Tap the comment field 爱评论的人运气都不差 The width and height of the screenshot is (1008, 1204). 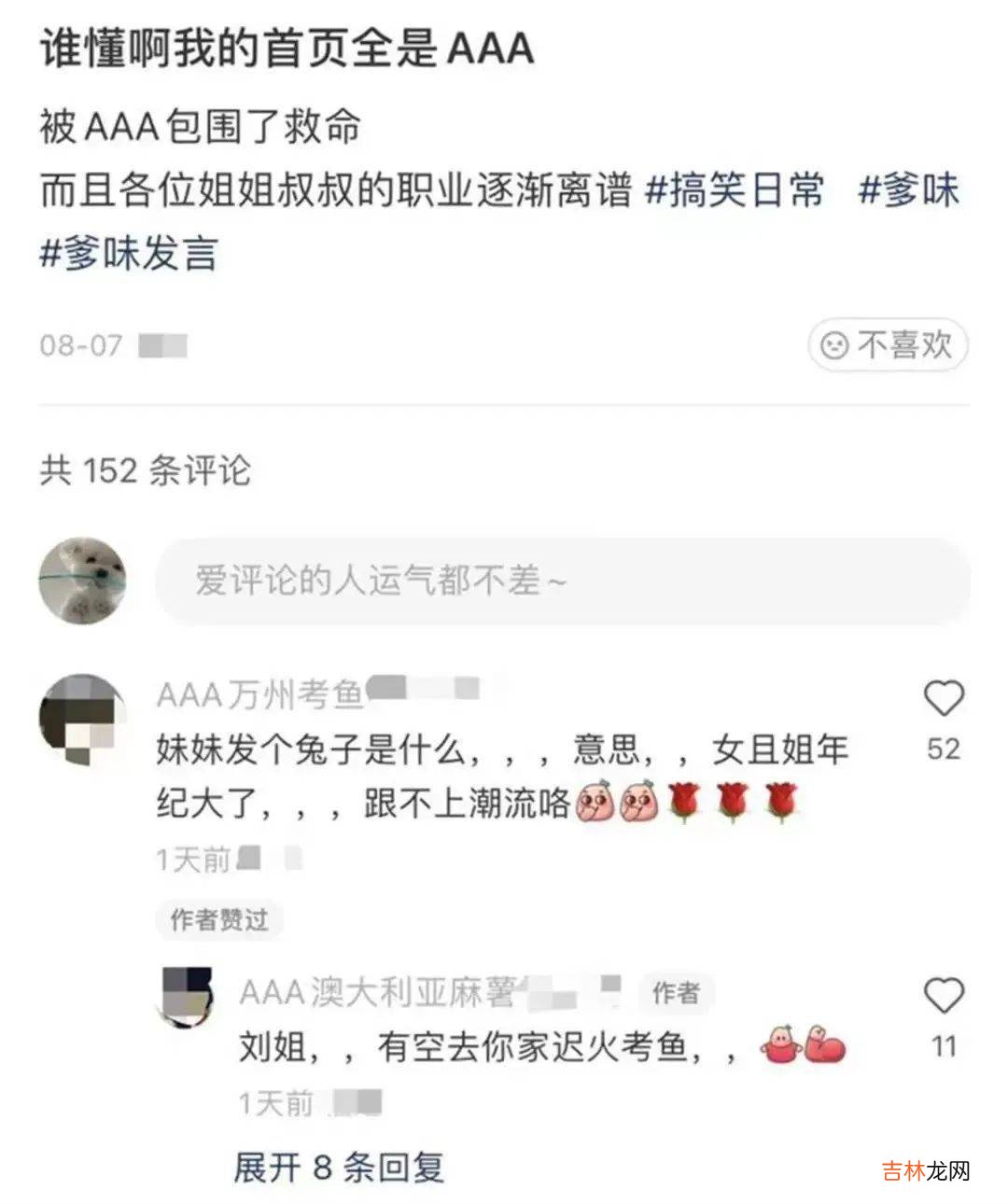tap(560, 581)
